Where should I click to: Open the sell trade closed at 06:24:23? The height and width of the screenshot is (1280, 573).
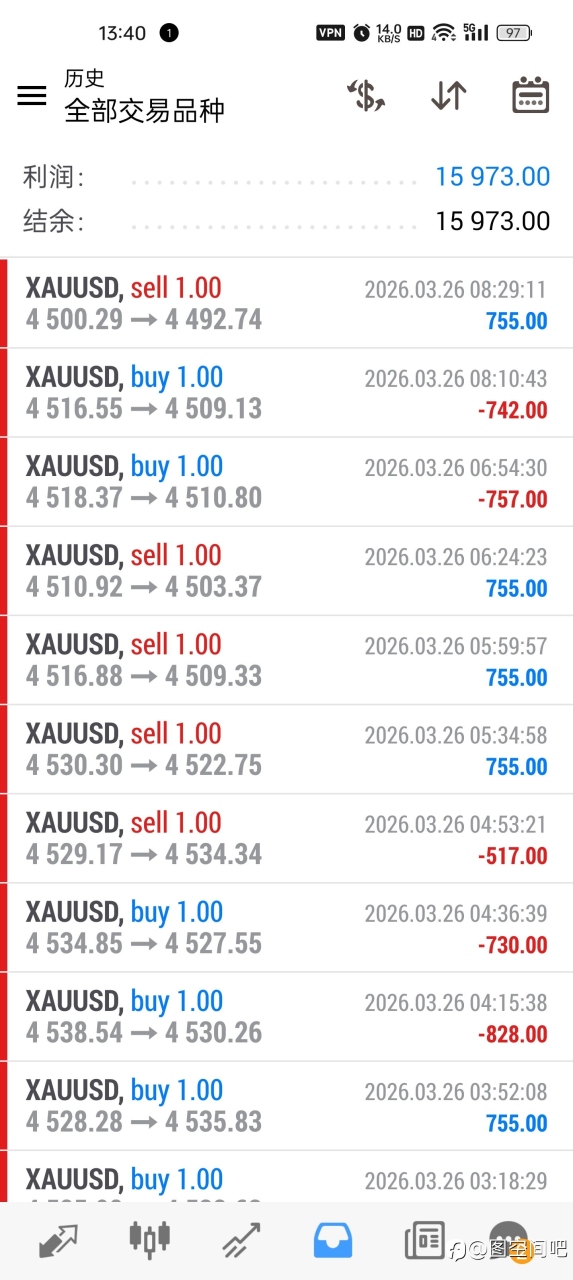tap(286, 571)
